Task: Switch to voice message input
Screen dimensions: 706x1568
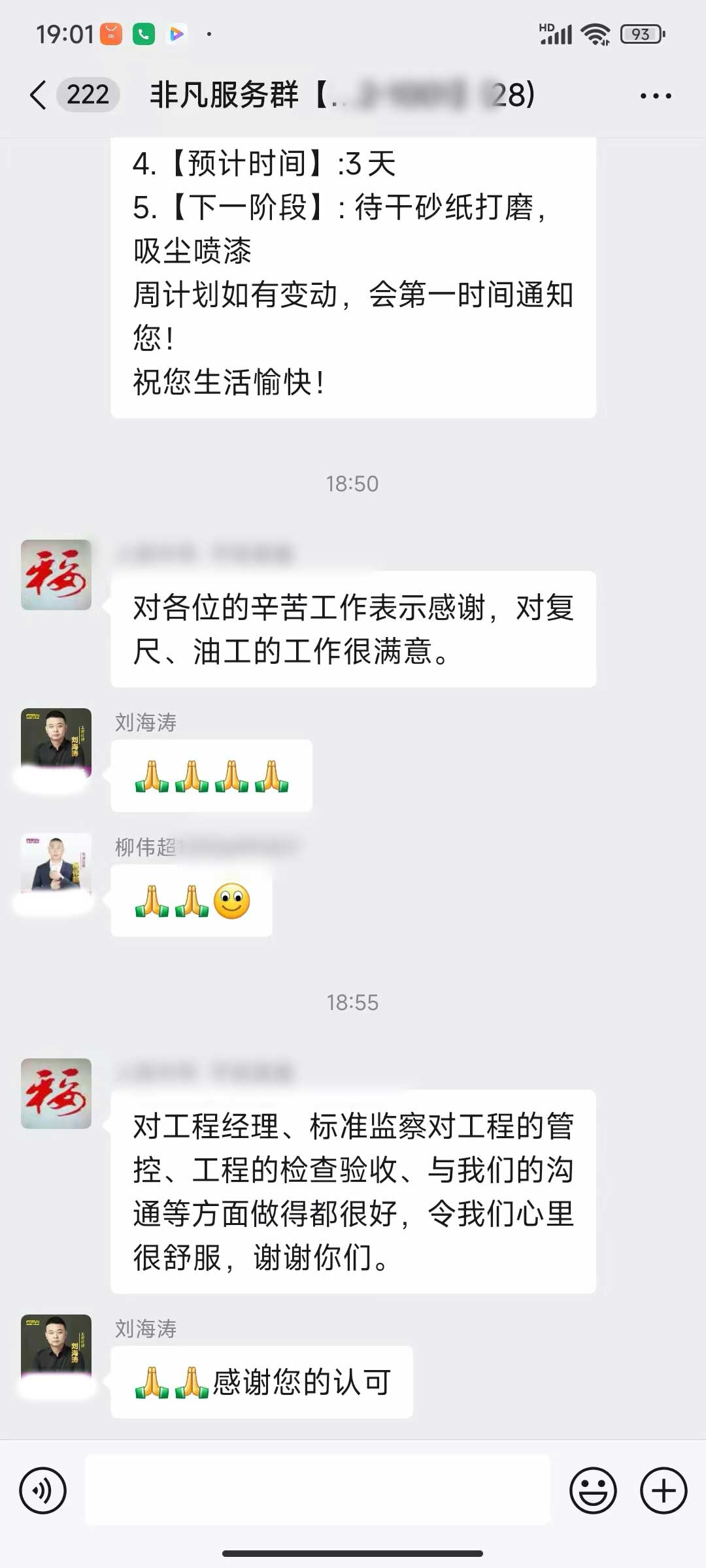Action: pyautogui.click(x=43, y=1491)
